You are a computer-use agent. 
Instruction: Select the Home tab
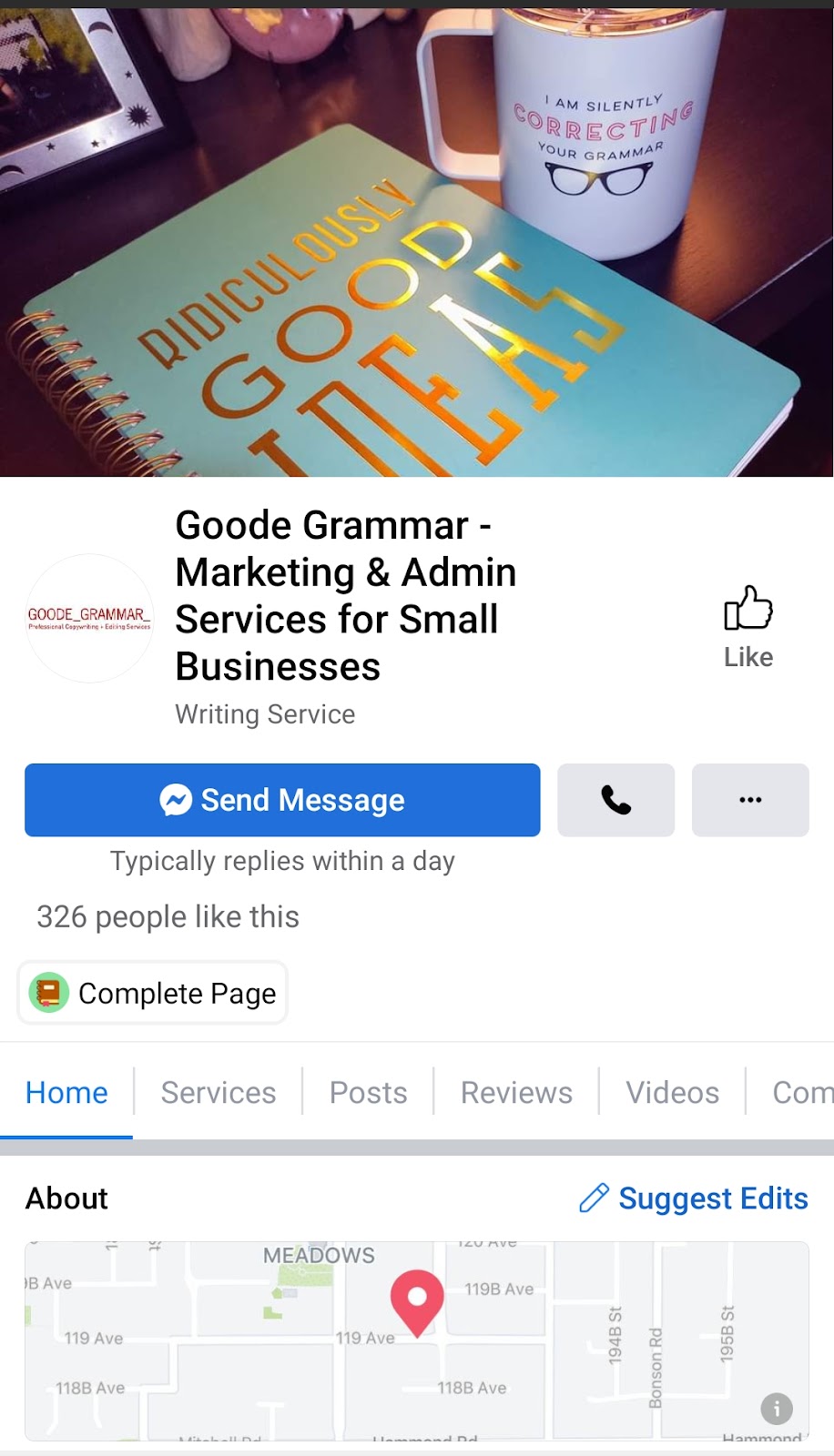tap(66, 1092)
